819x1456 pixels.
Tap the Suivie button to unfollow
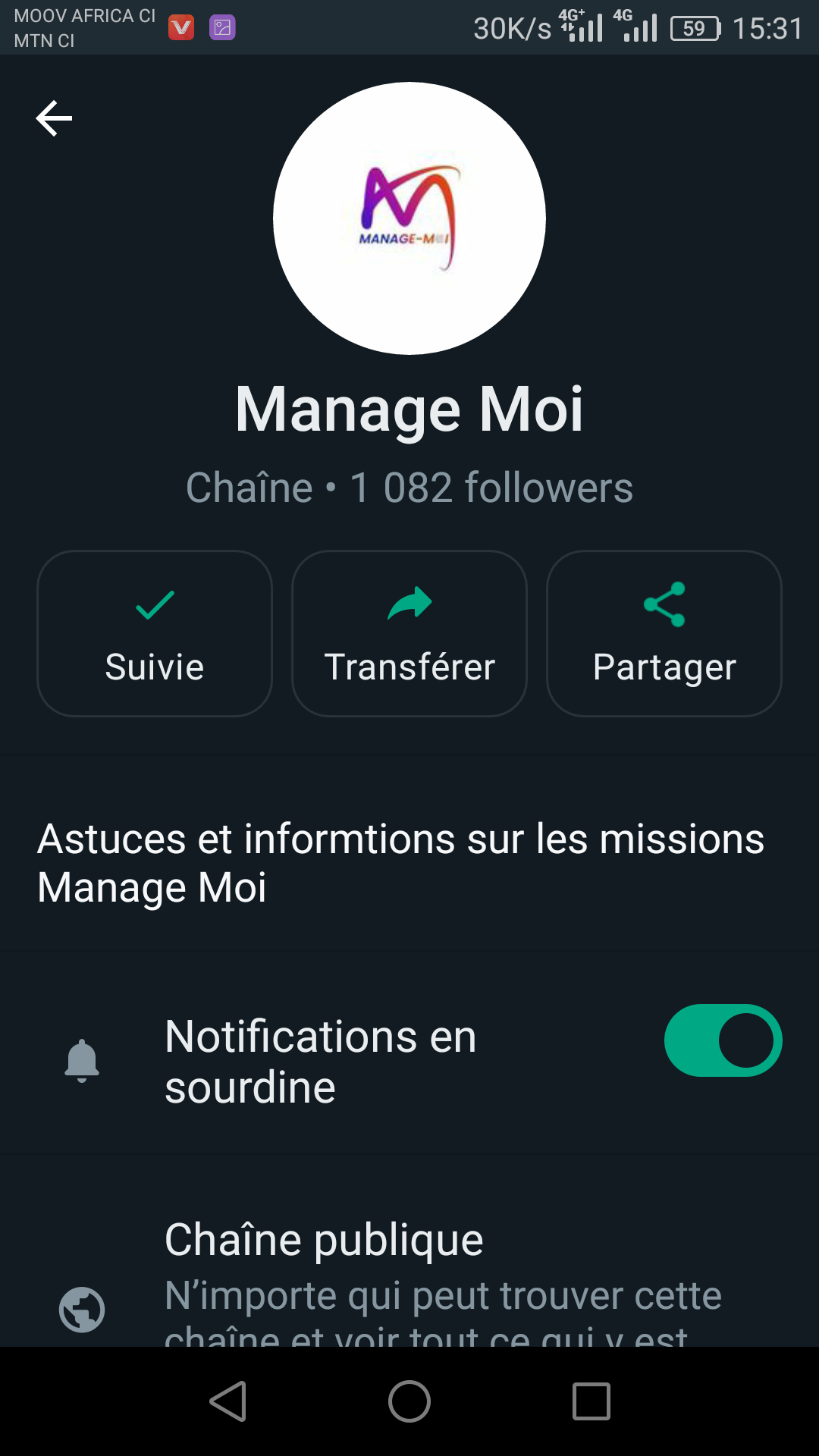tap(155, 634)
